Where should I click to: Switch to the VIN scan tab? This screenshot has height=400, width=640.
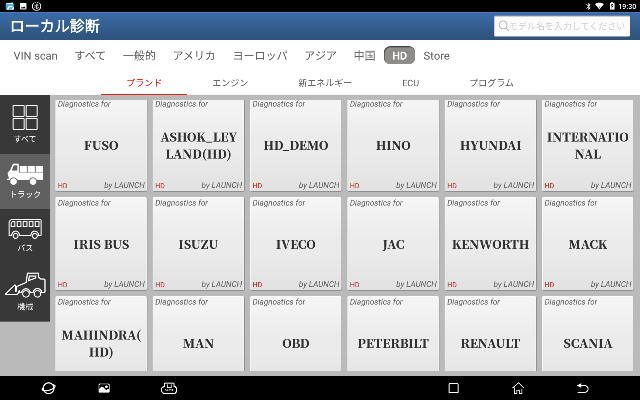click(x=36, y=56)
